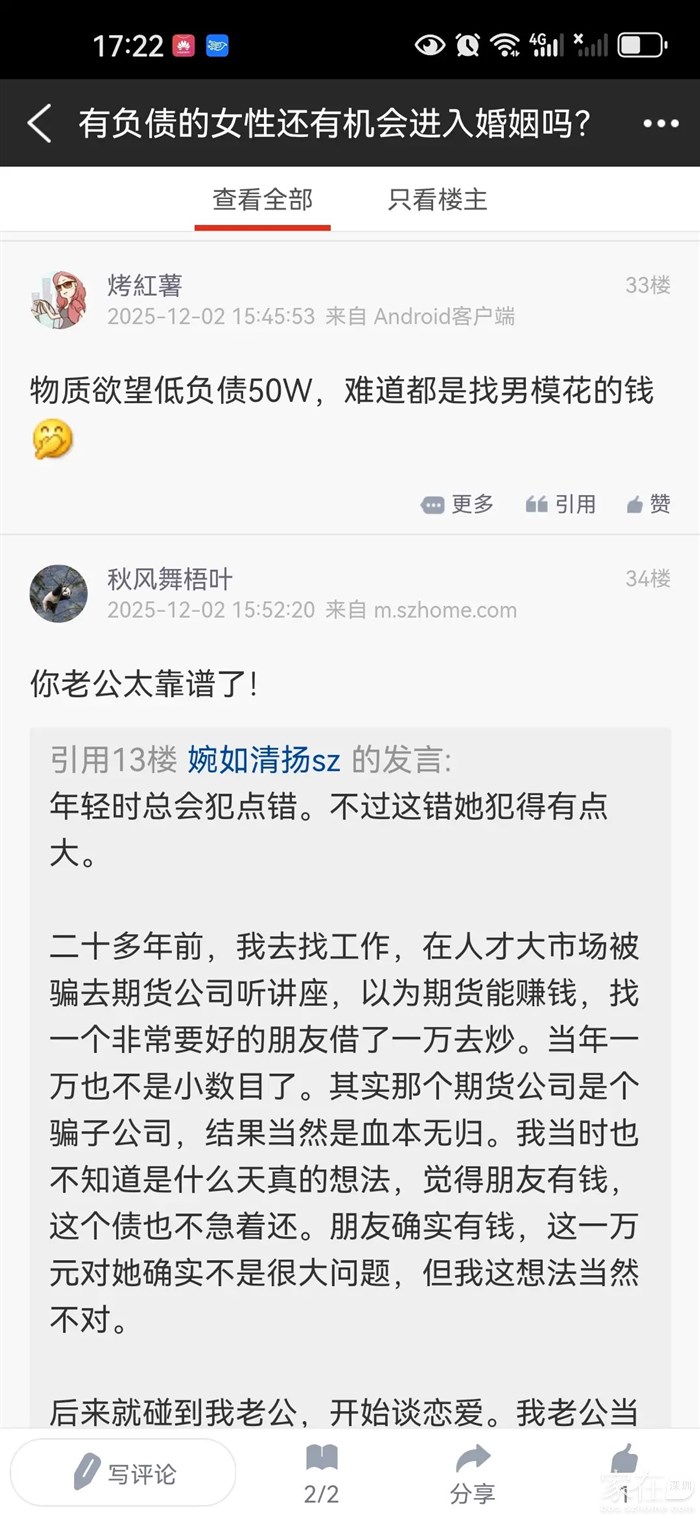Switch to the 只看楼主 tab
The image size is (700, 1516).
tap(437, 199)
